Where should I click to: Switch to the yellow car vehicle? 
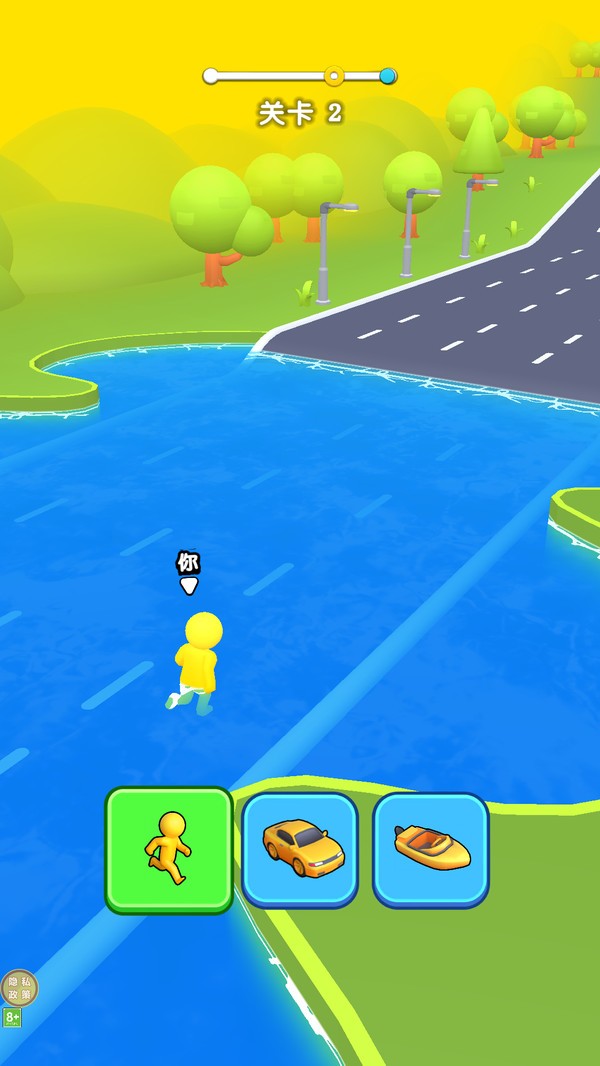click(x=300, y=850)
